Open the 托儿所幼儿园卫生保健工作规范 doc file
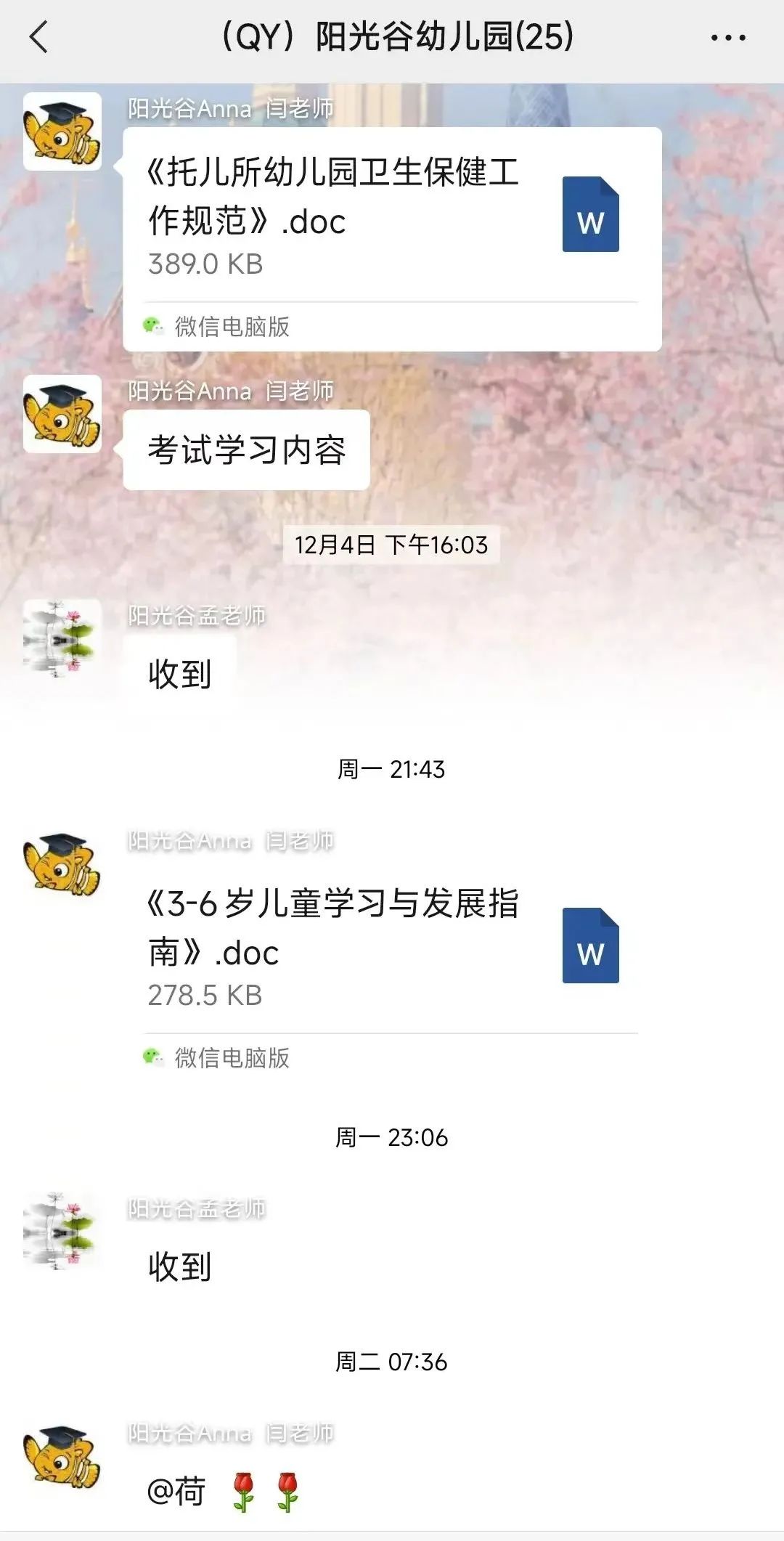Screen dimensions: 784x1541 [x=392, y=239]
